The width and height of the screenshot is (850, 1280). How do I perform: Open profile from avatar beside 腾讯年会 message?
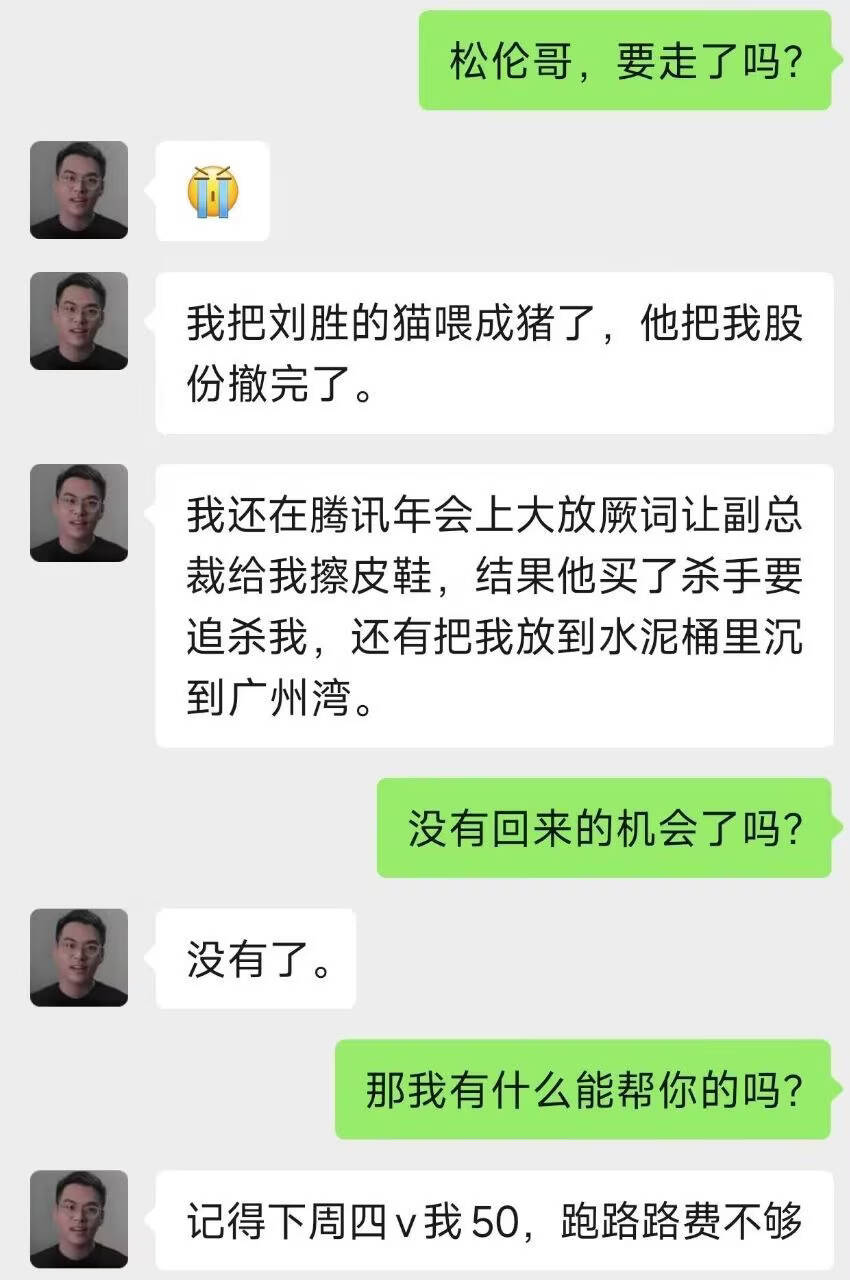tap(79, 513)
